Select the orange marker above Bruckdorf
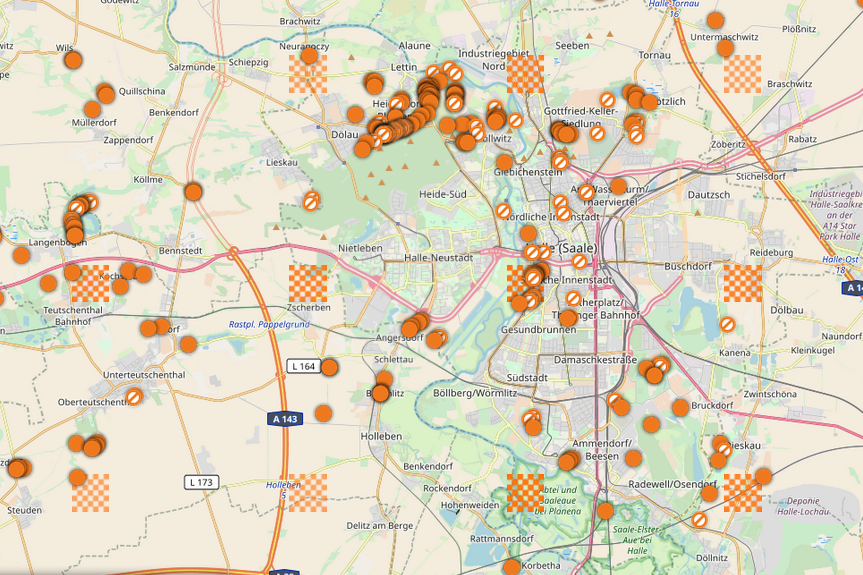 click(x=680, y=407)
